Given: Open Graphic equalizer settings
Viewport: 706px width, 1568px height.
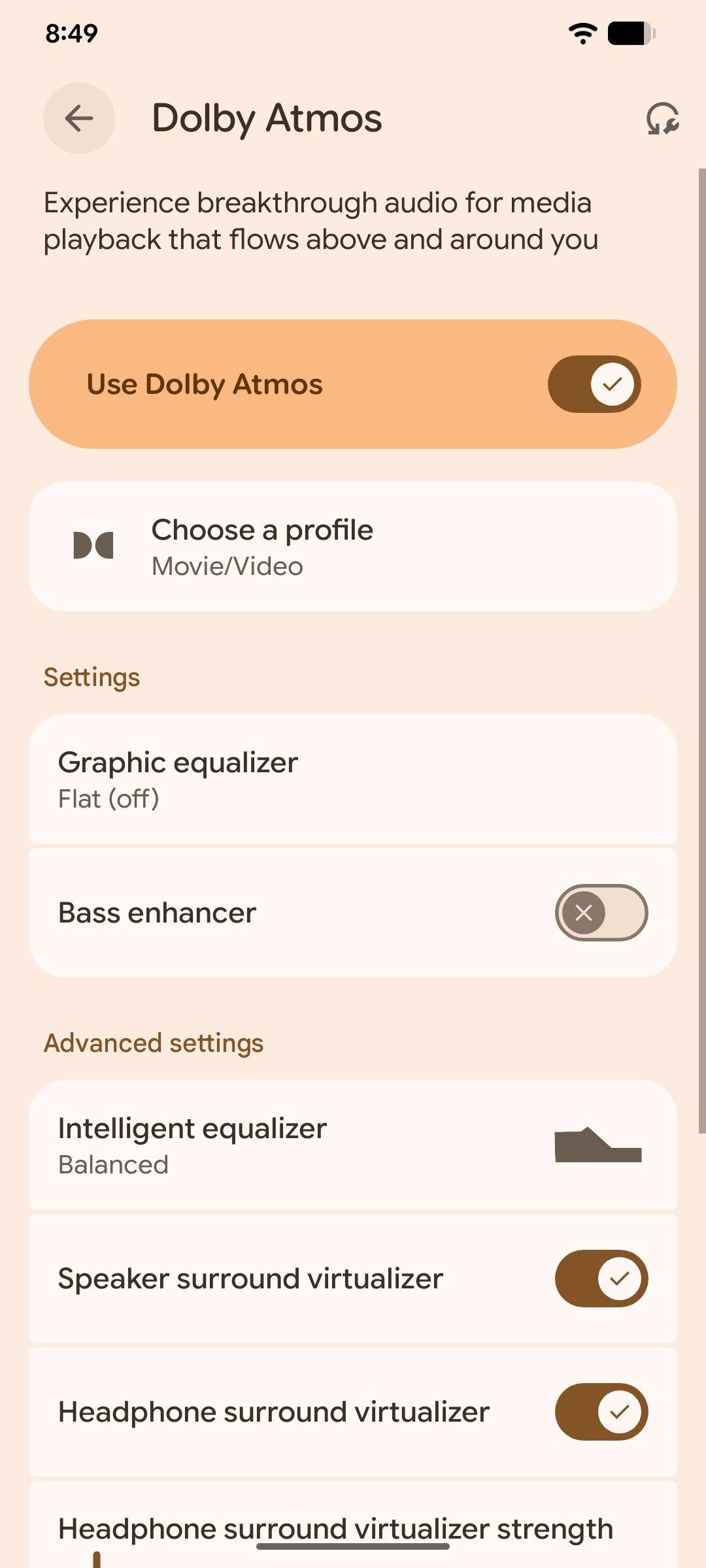Looking at the screenshot, I should point(353,779).
